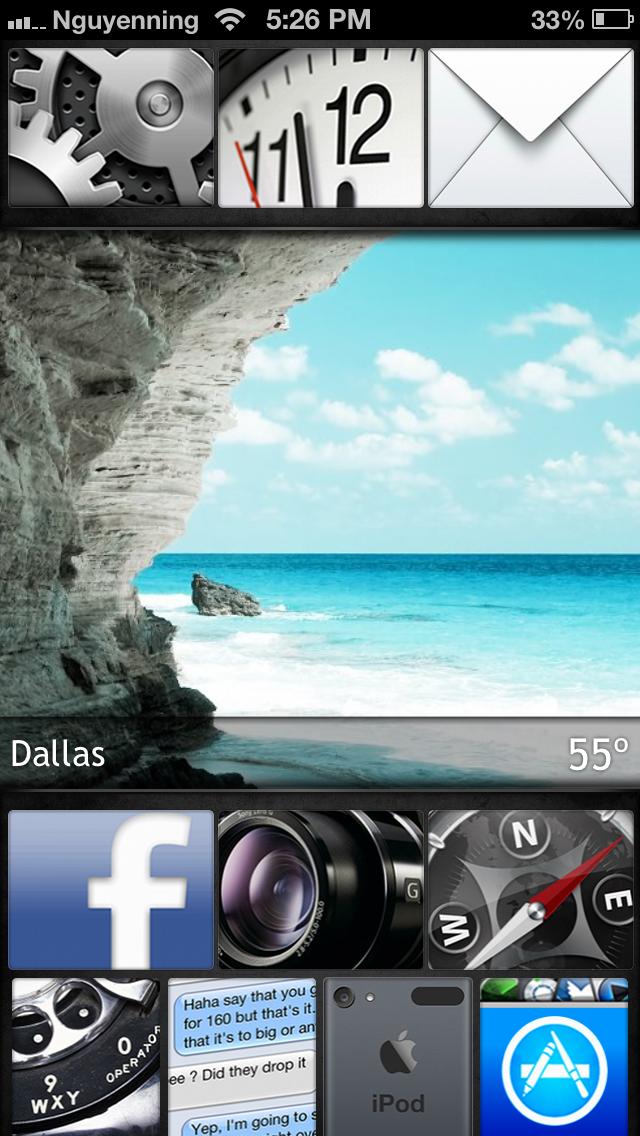Open the Phone rotary dial tile
Image resolution: width=640 pixels, height=1136 pixels.
click(x=86, y=1056)
